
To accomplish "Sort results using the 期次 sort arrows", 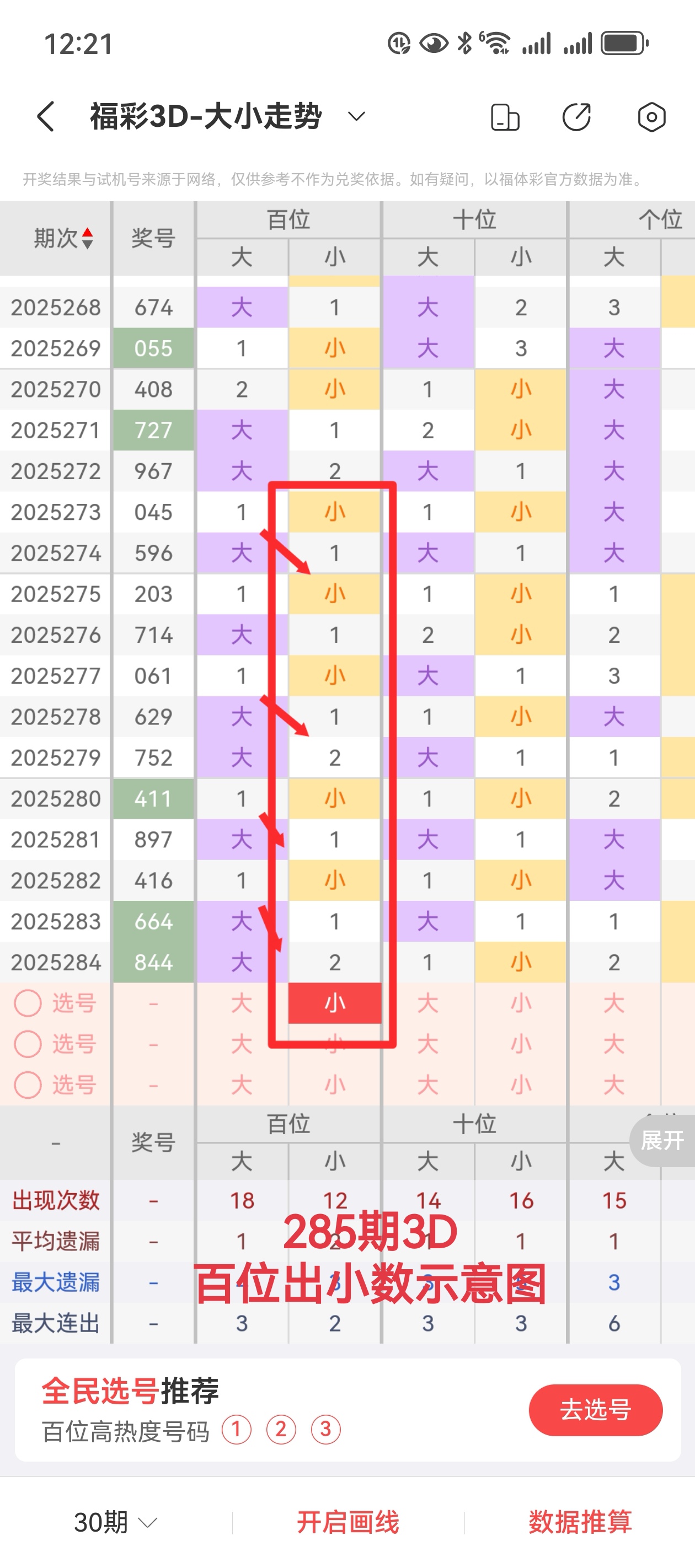I will [x=88, y=238].
